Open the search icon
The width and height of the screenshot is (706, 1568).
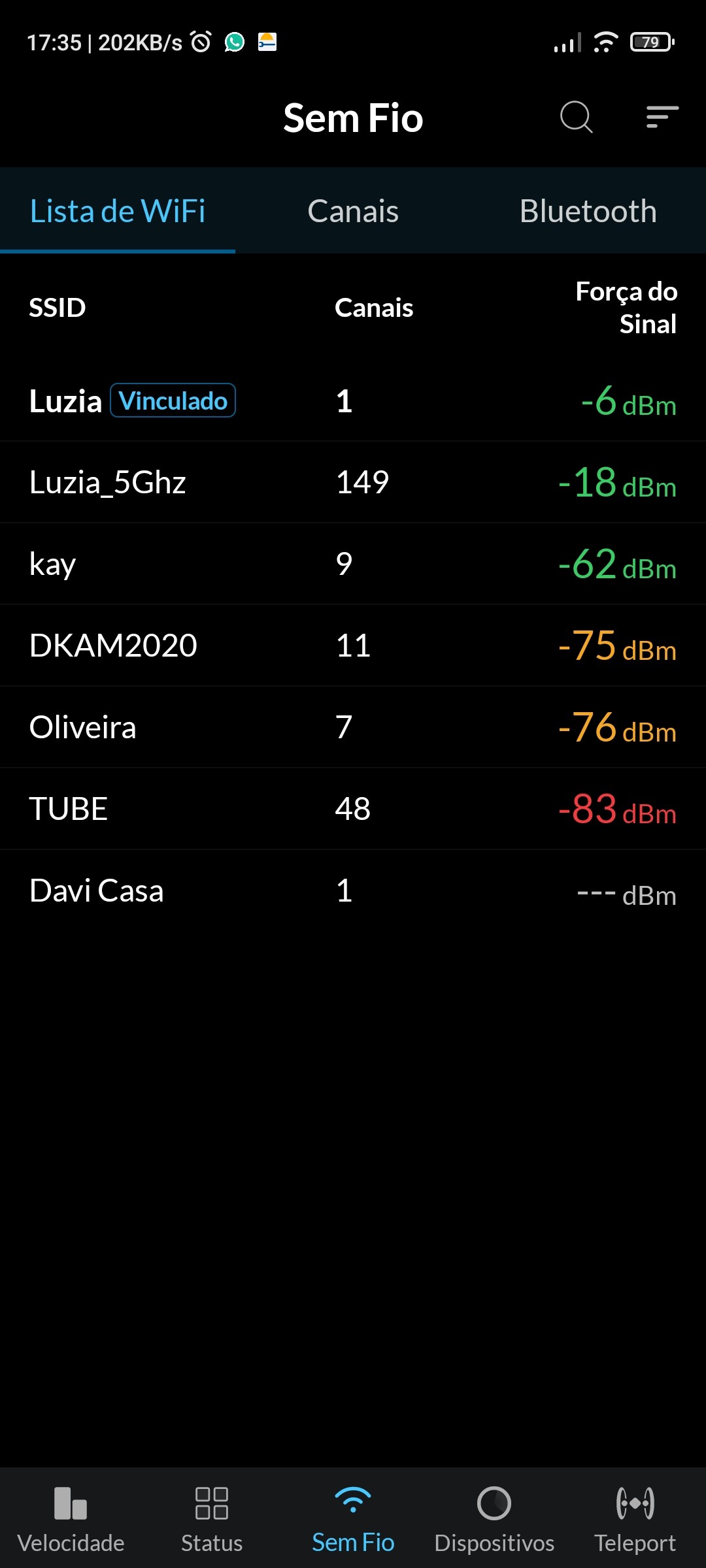pos(576,118)
